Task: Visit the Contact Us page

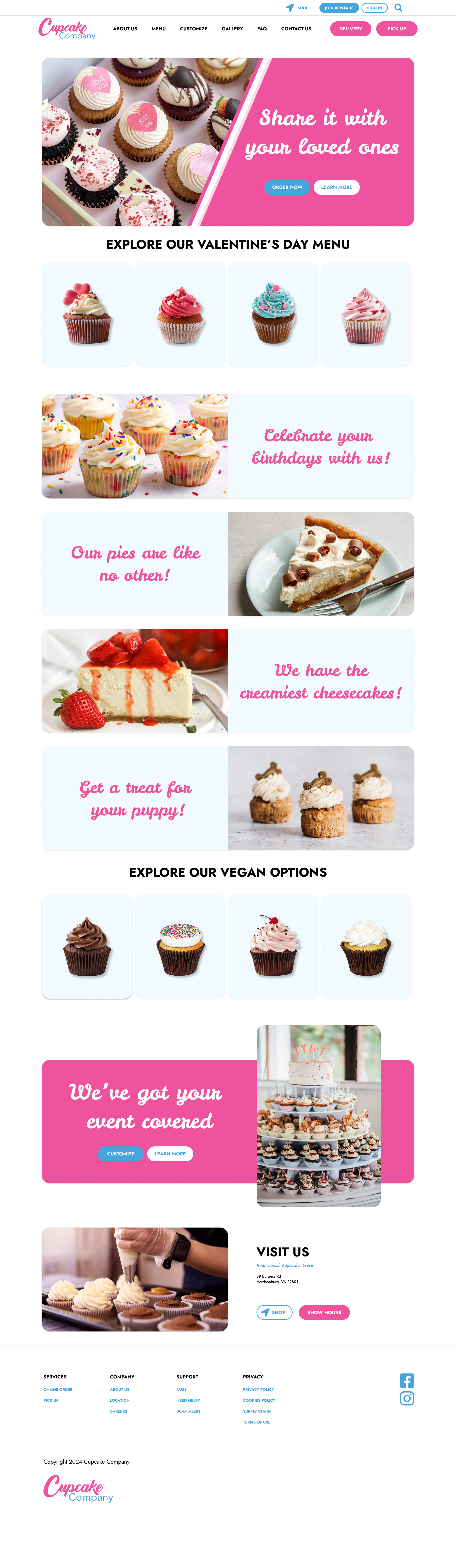Action: pos(296,29)
